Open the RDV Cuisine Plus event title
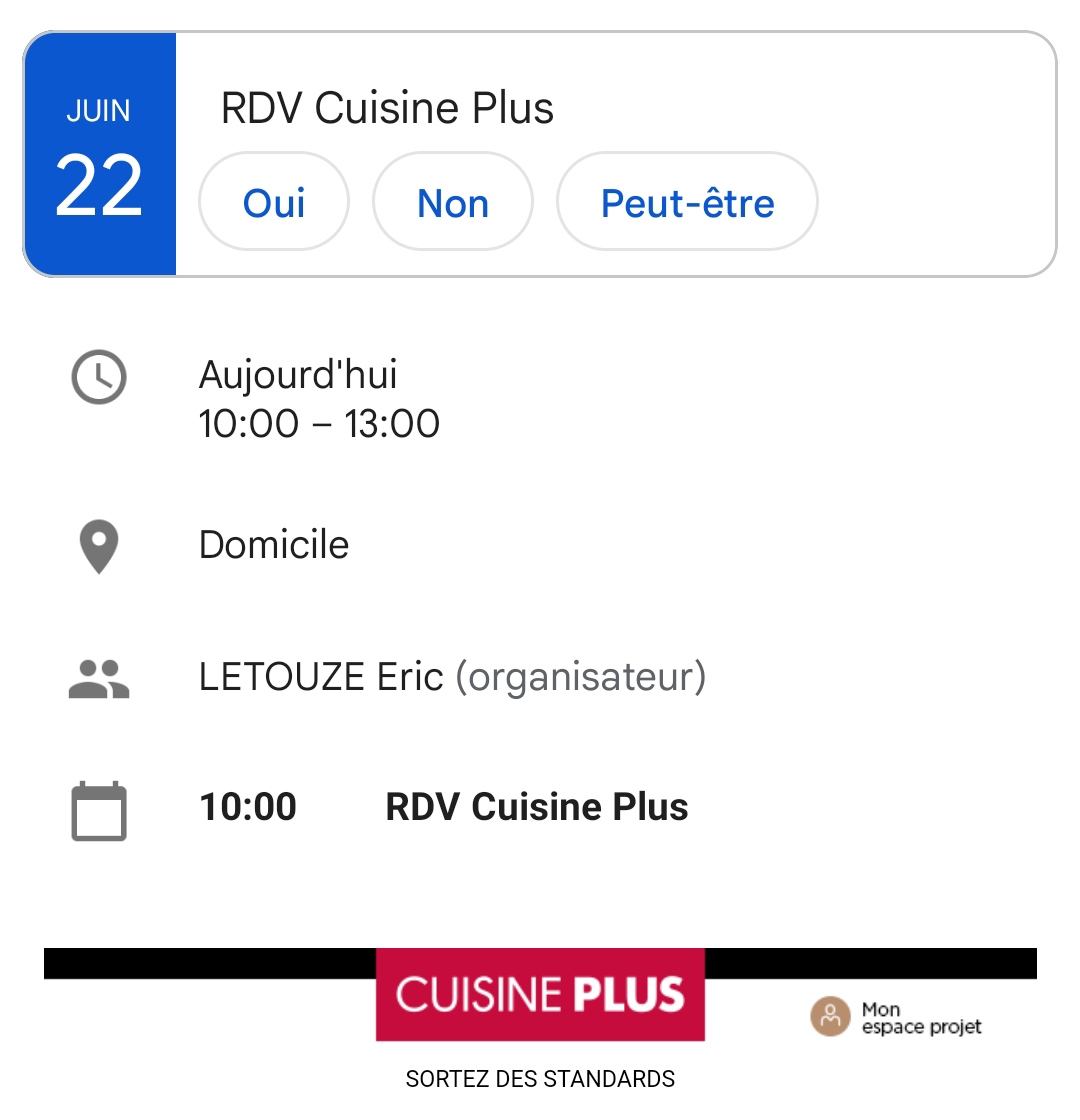Screen dimensions: 1080x1120 pos(387,108)
